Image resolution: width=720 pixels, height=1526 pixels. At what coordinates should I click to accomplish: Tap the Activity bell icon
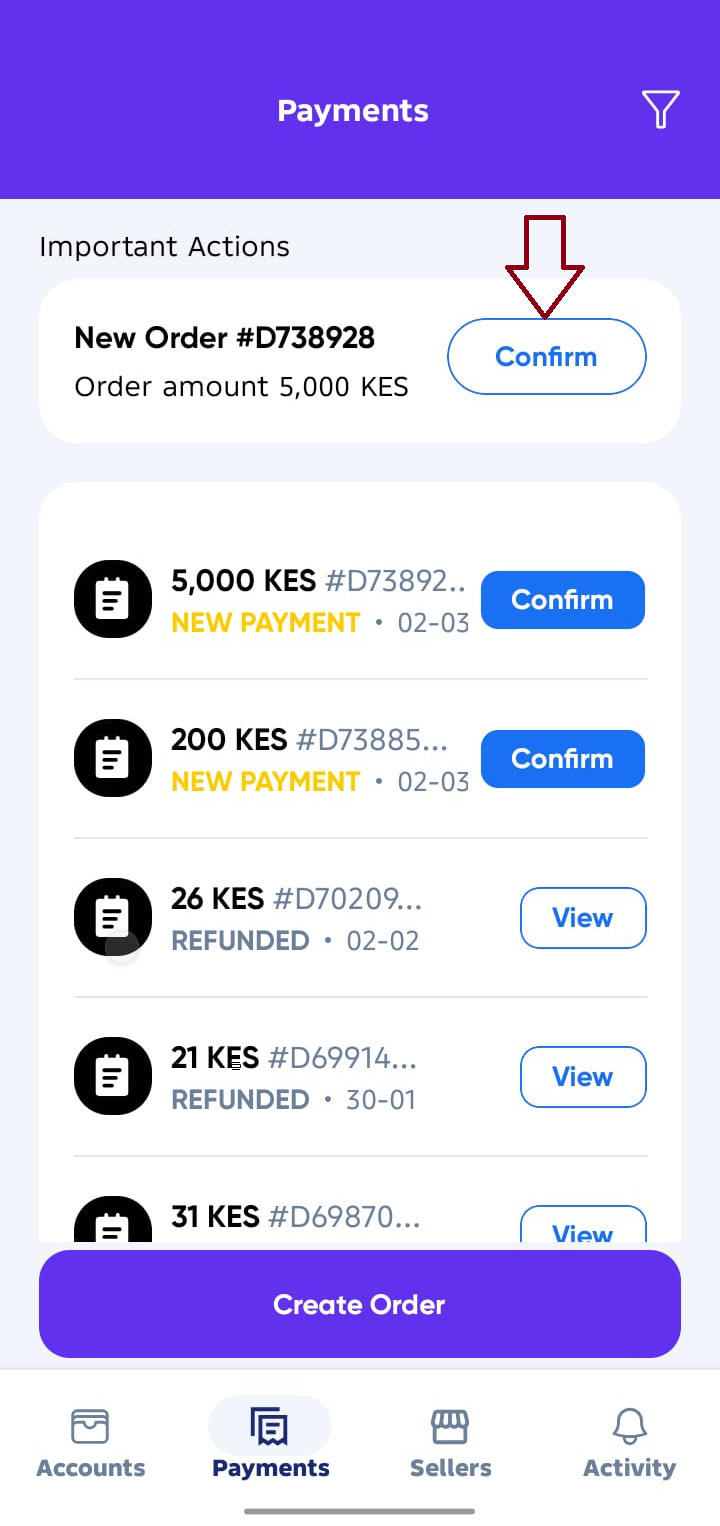(629, 1424)
